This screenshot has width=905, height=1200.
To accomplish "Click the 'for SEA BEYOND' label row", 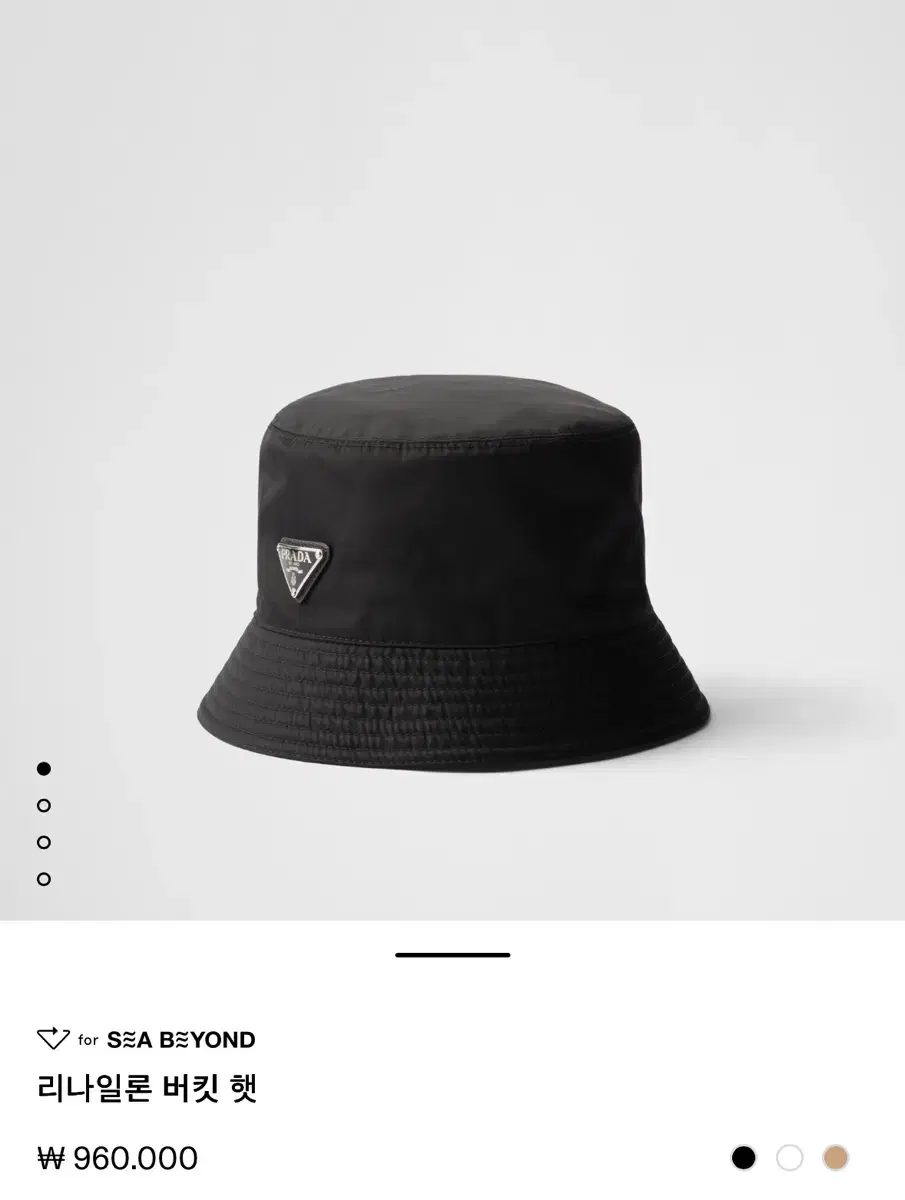I will 145,1040.
